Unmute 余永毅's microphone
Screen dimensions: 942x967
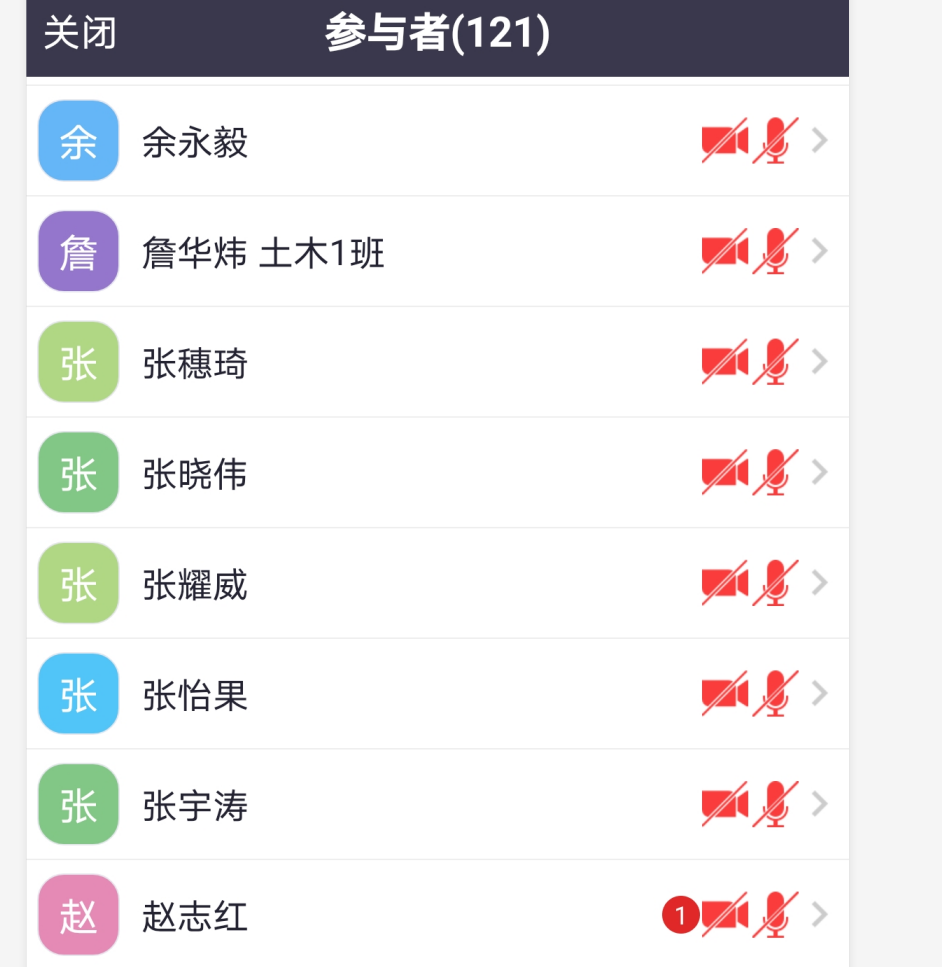click(x=776, y=140)
